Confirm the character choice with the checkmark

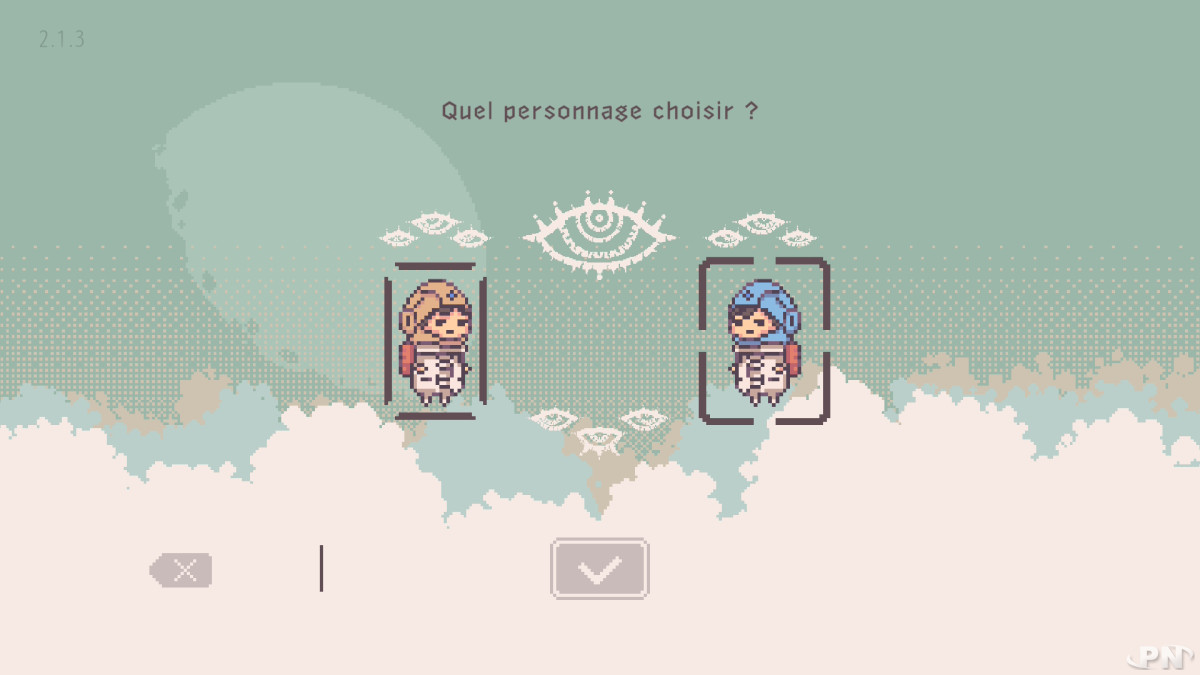click(x=599, y=569)
